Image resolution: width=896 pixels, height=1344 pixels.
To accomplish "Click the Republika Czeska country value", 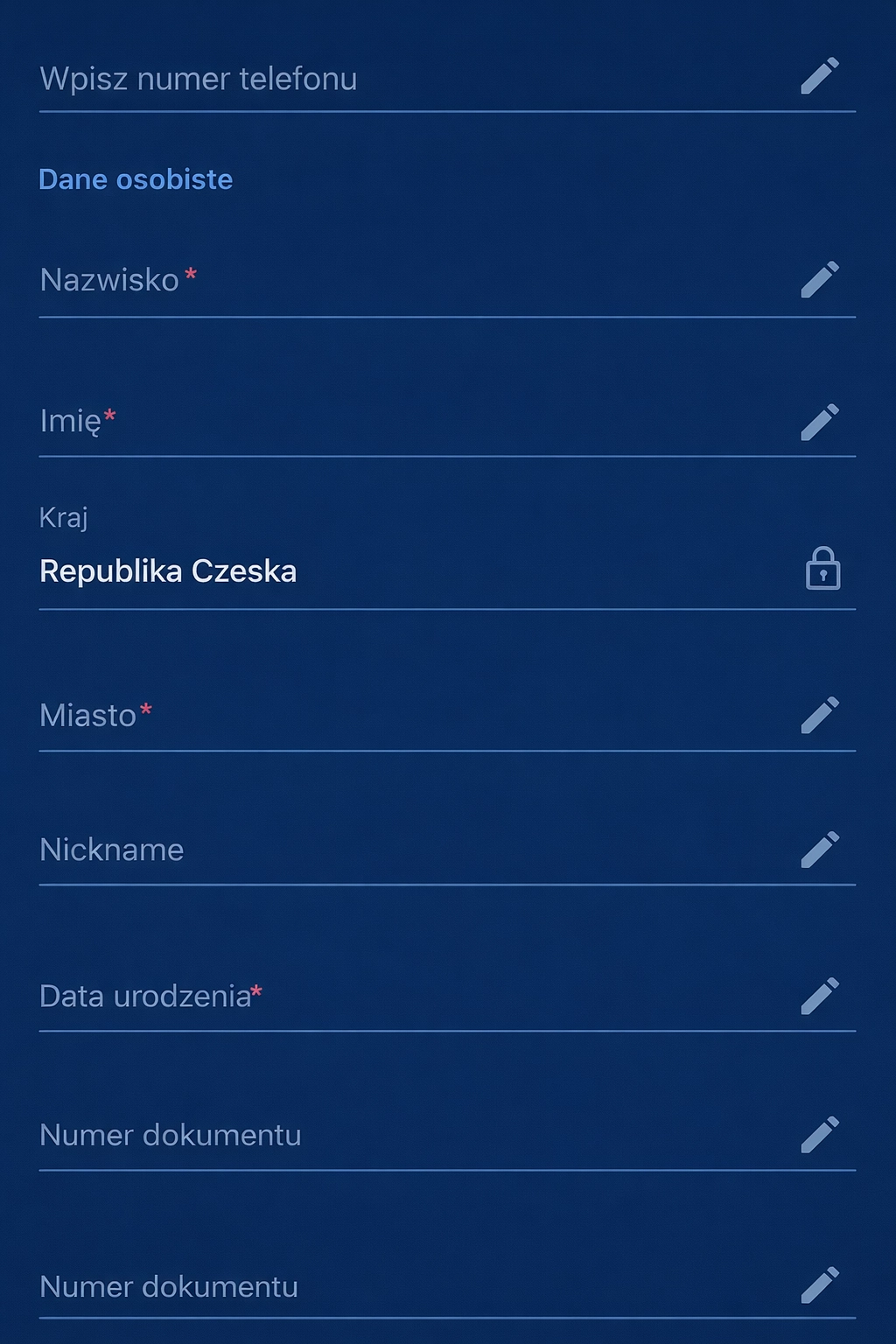I will click(x=169, y=571).
